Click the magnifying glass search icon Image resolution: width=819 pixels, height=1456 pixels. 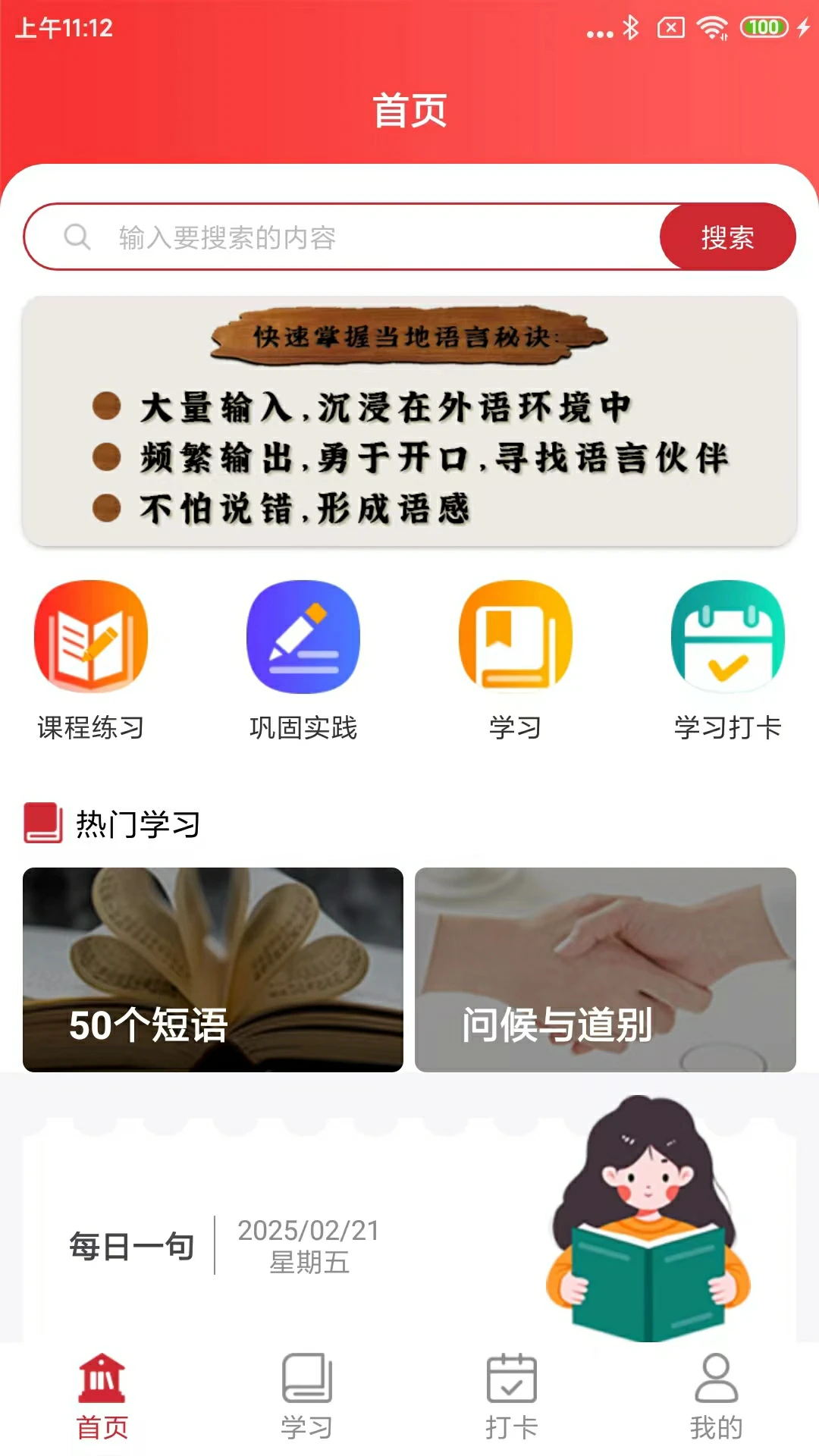click(77, 236)
